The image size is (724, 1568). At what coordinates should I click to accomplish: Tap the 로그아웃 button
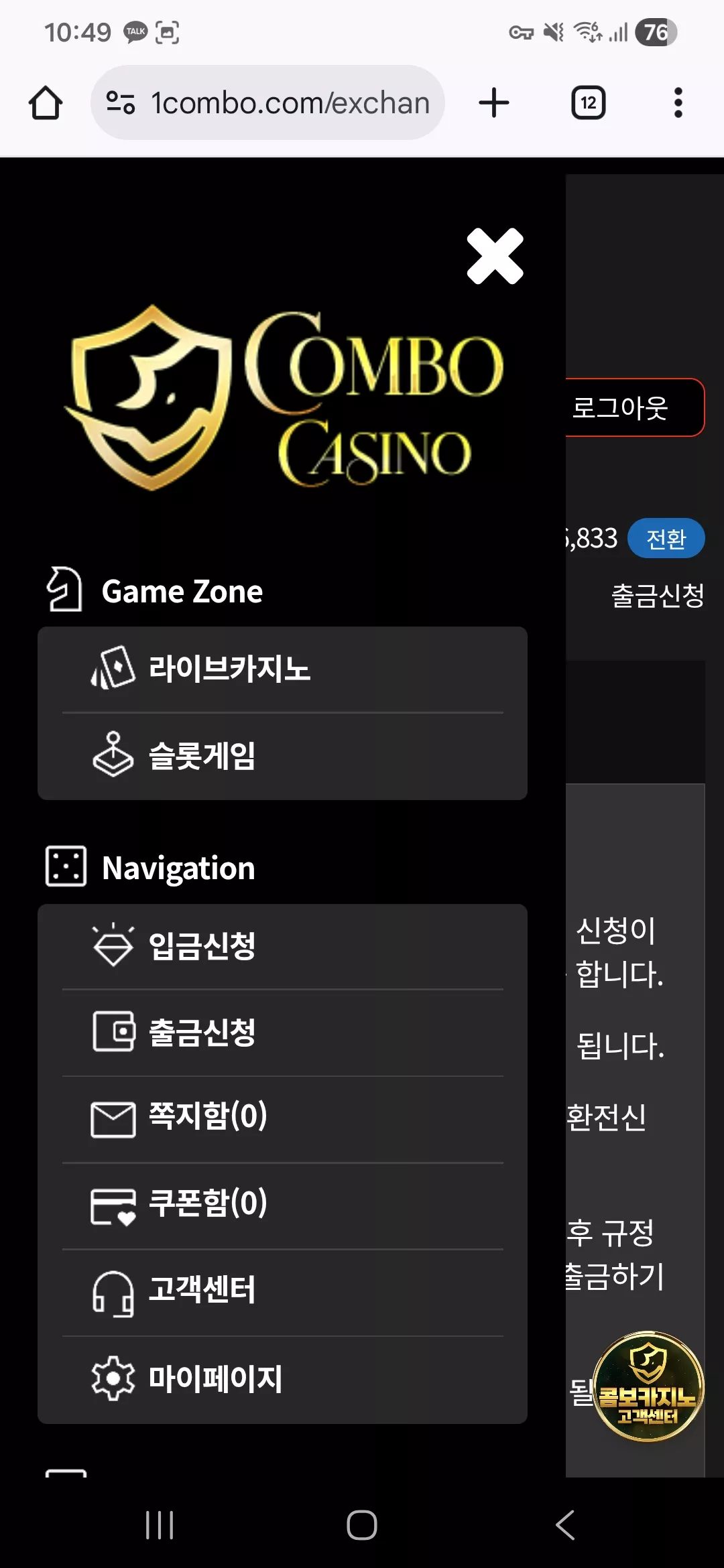tap(634, 407)
